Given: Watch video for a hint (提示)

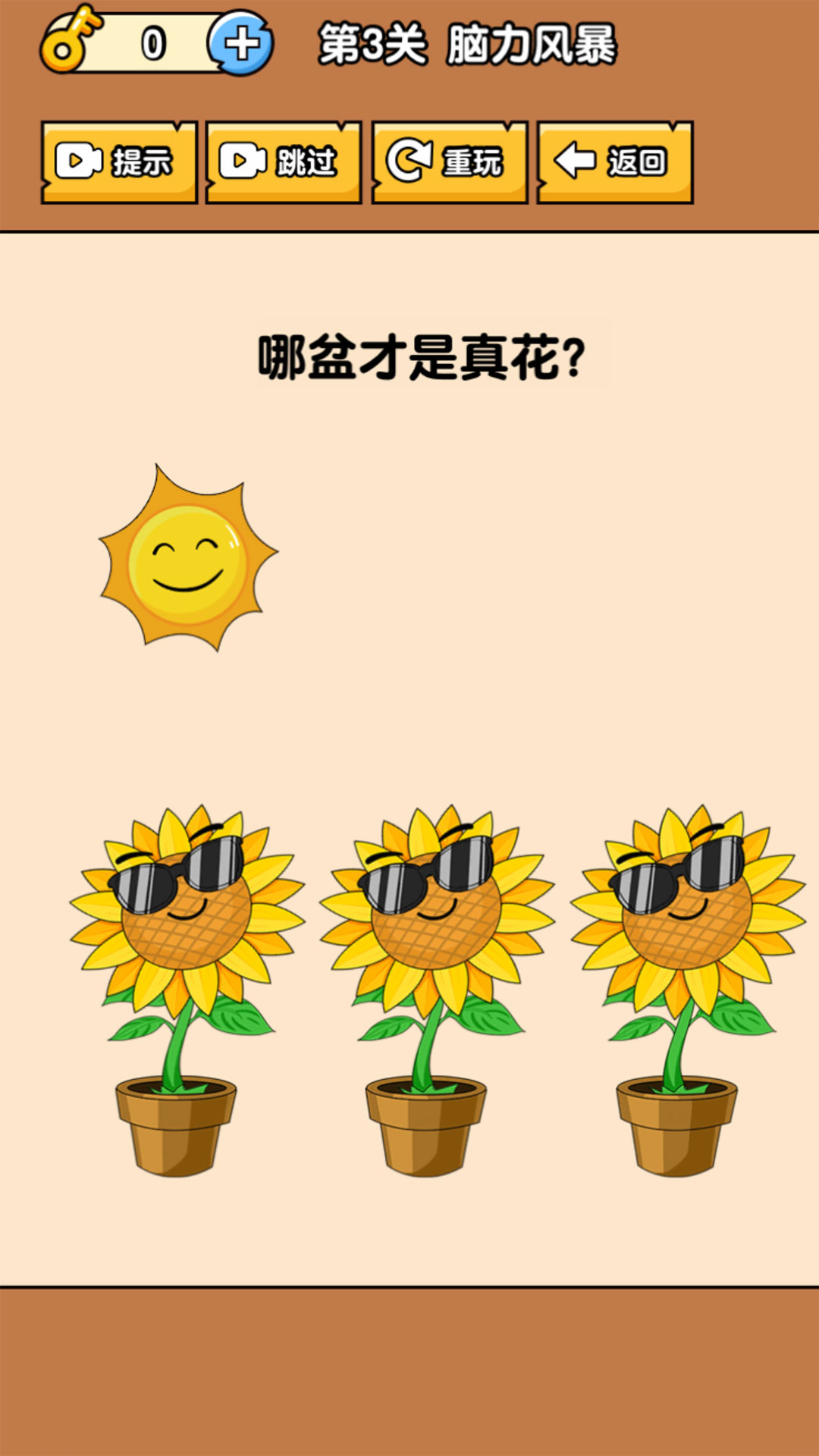Looking at the screenshot, I should [119, 162].
